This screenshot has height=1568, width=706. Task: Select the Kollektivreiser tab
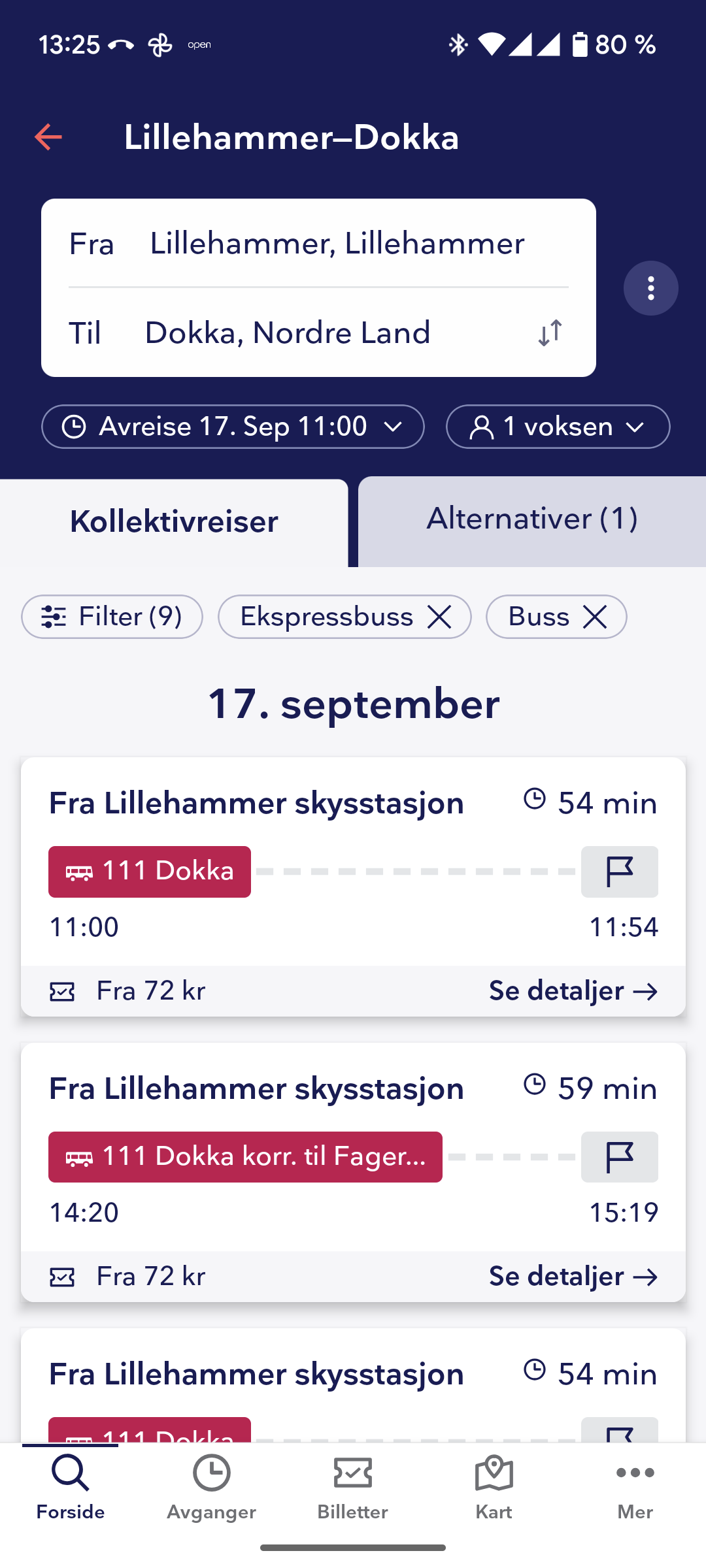pos(174,521)
